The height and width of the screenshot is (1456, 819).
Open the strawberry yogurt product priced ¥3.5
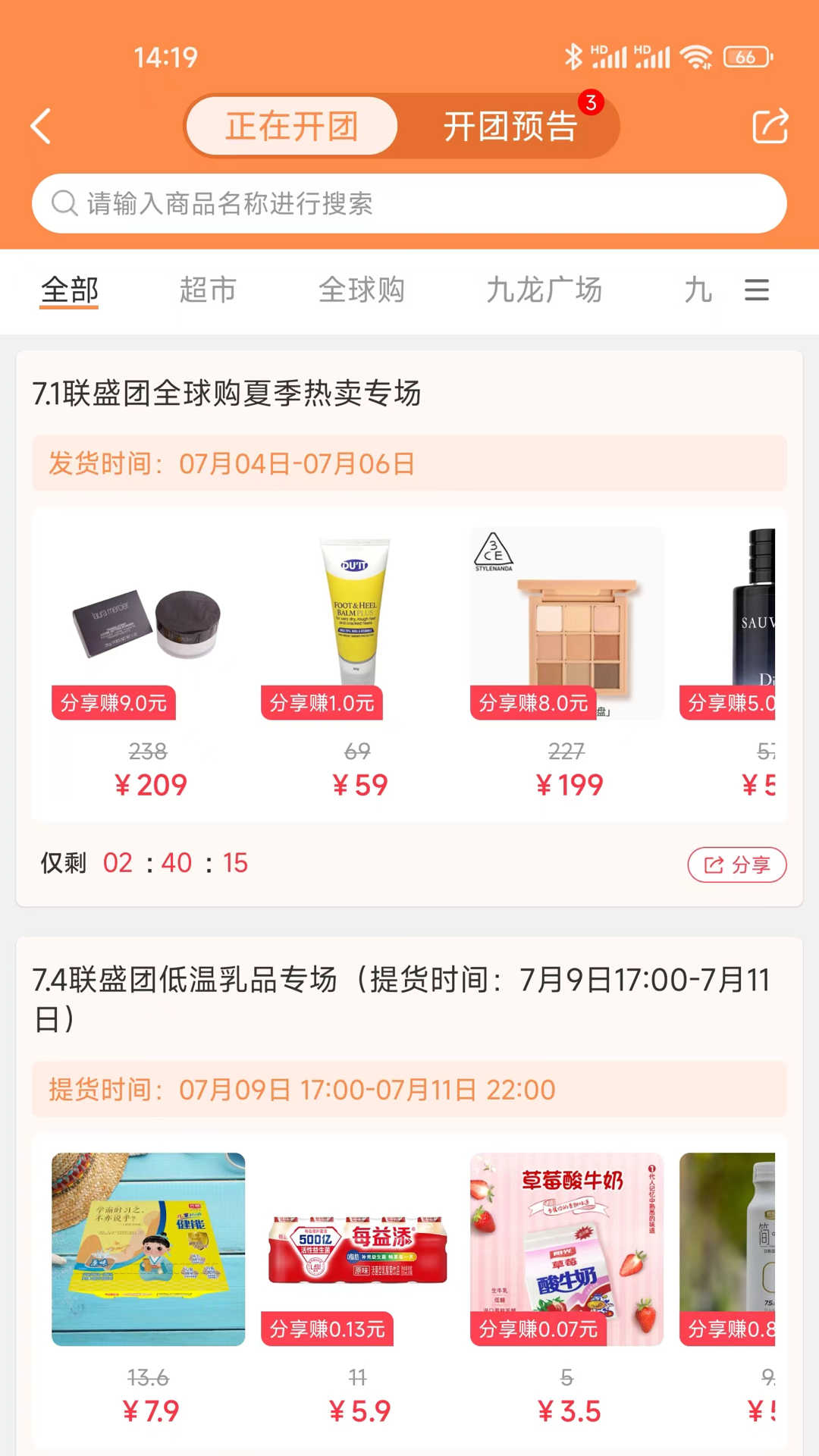(566, 1250)
